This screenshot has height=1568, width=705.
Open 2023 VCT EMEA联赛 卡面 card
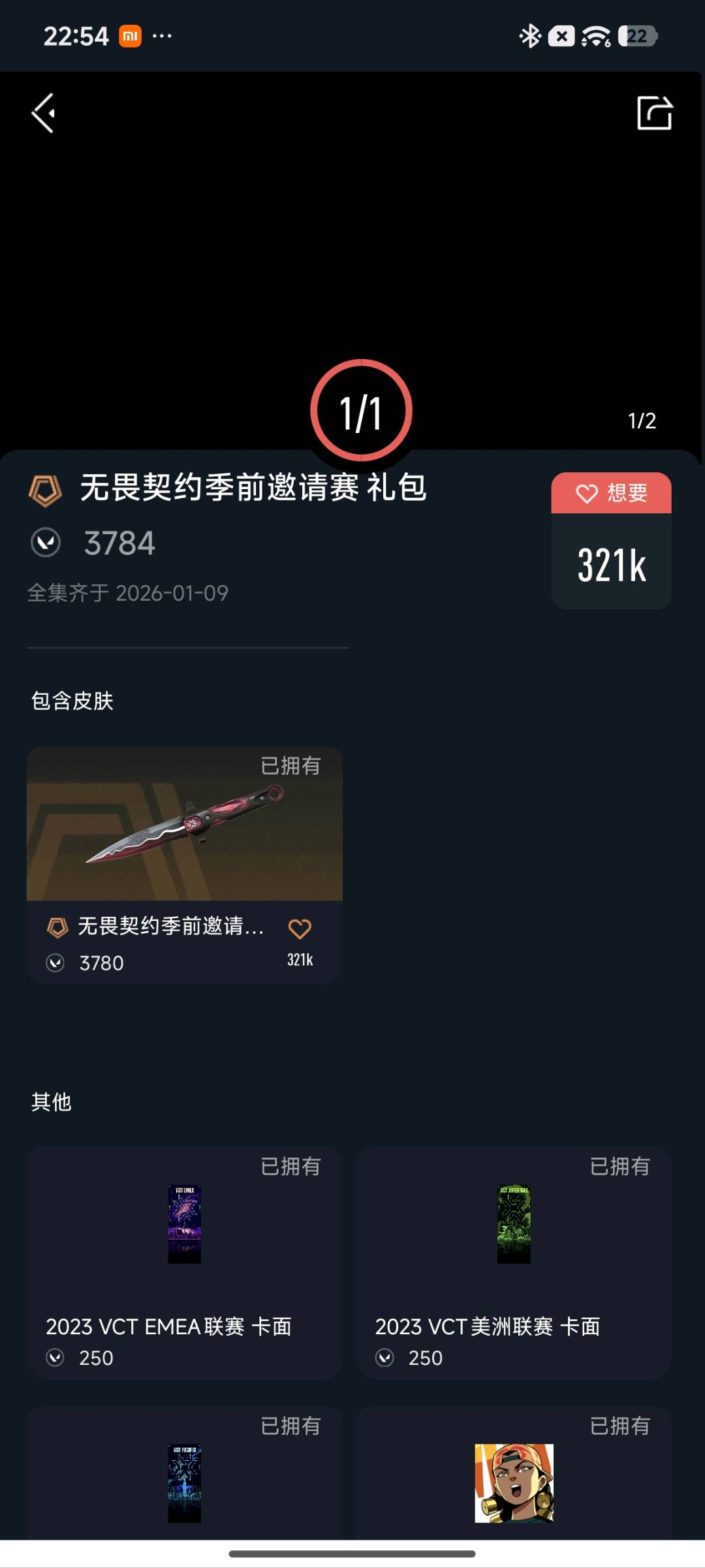[x=185, y=1262]
